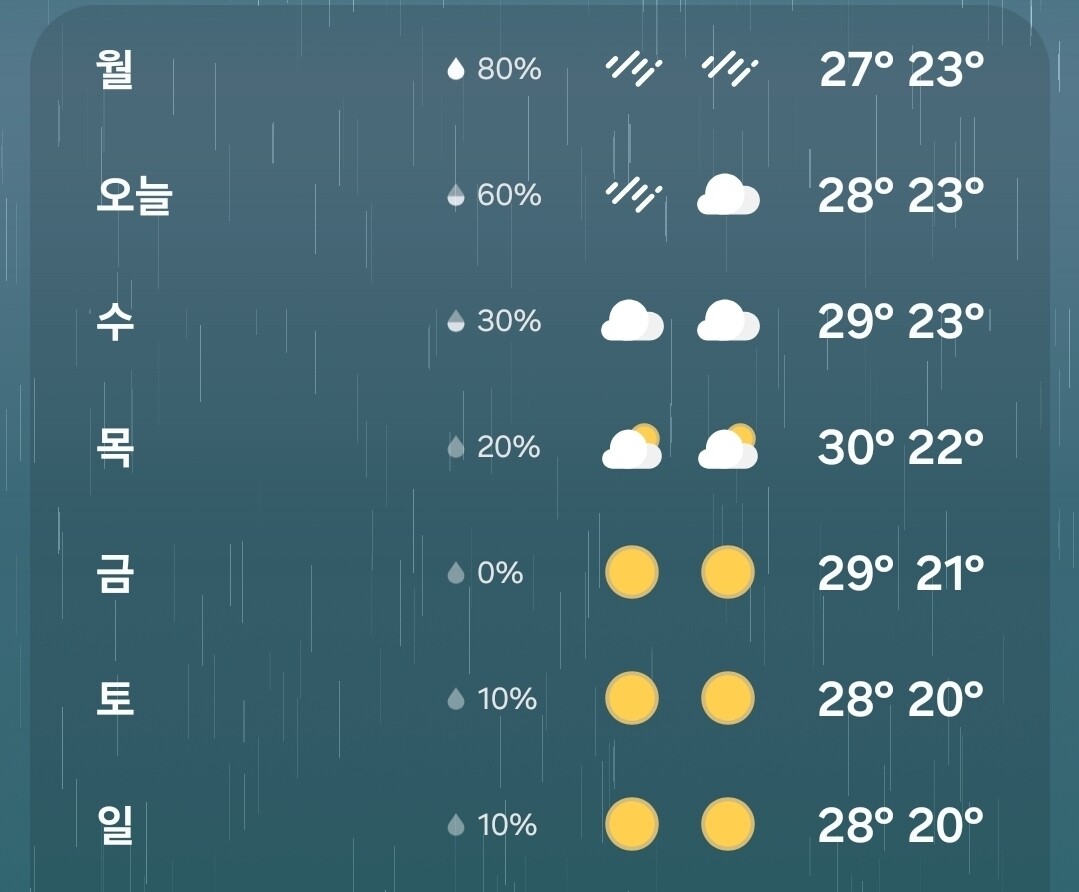Open the 일 forecast row
The image size is (1079, 892).
540,825
